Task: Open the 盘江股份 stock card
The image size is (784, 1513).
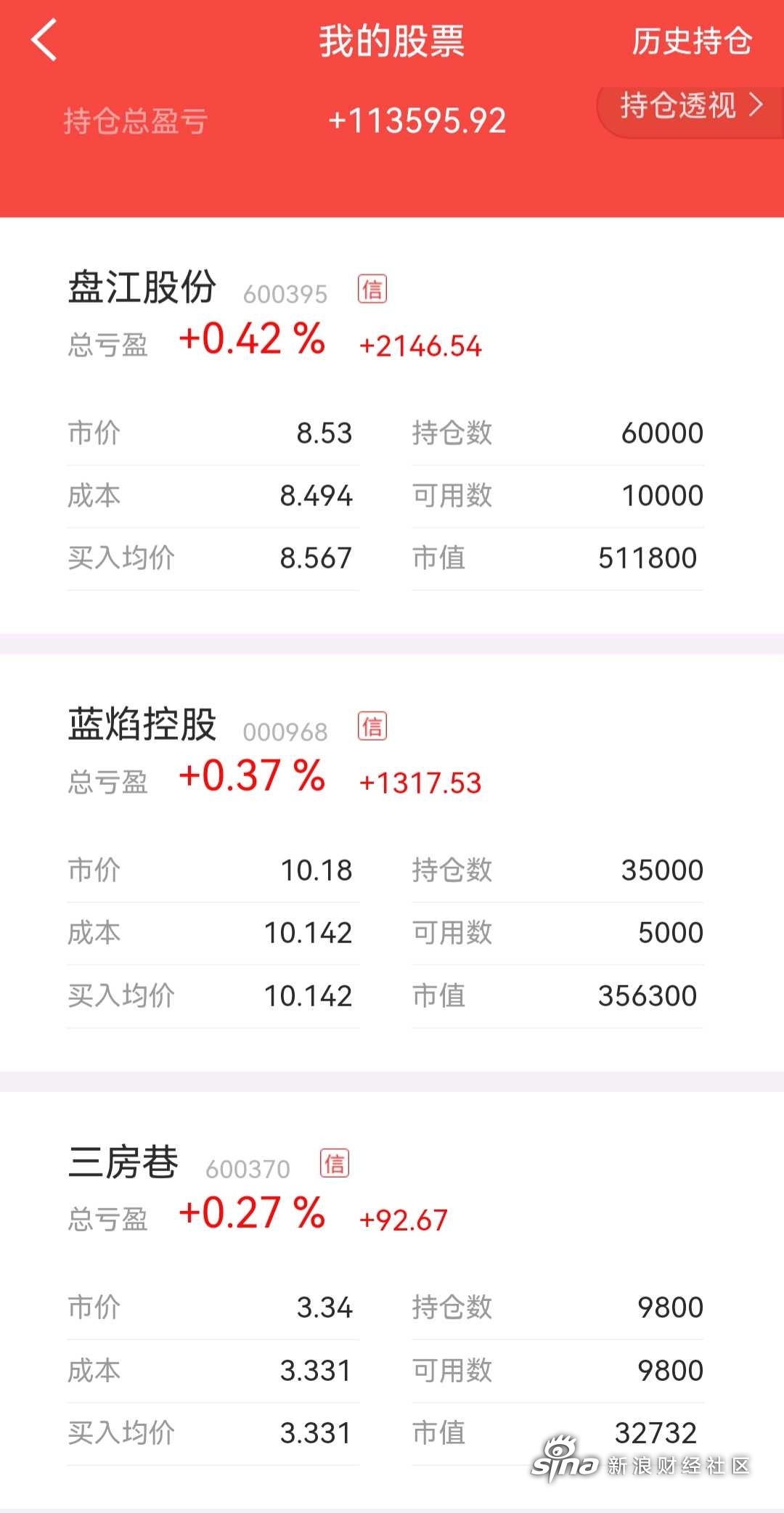Action: click(x=392, y=427)
